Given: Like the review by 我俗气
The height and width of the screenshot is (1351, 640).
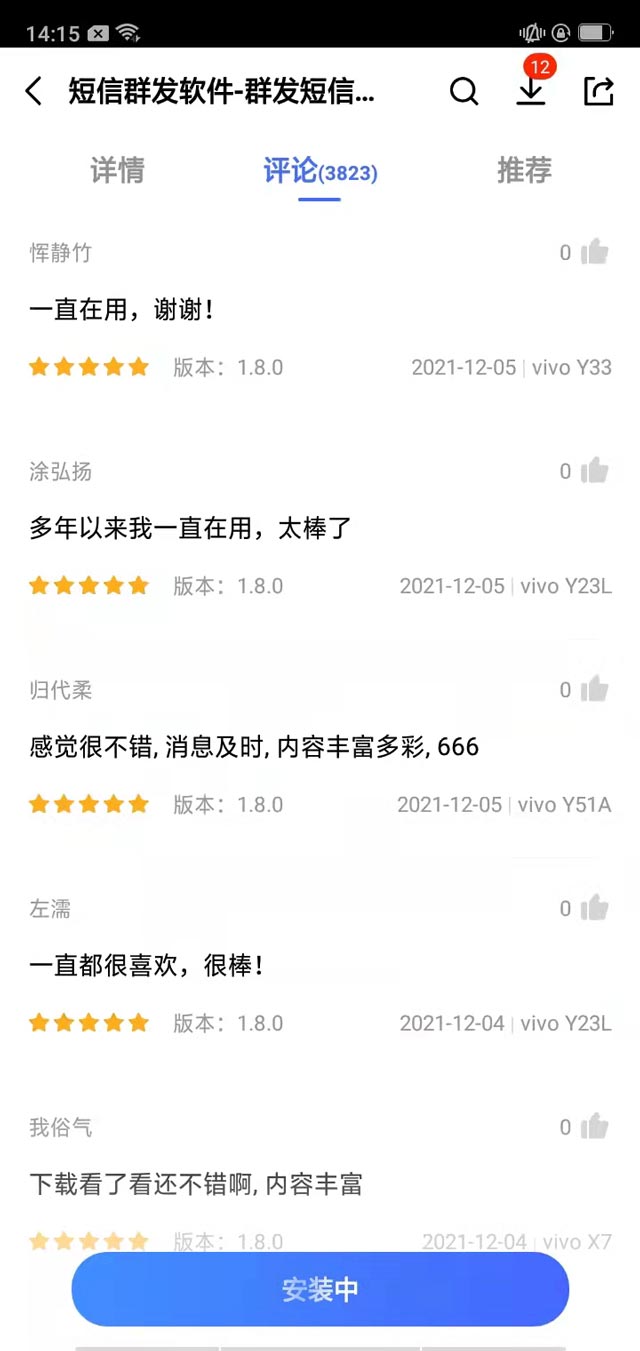Looking at the screenshot, I should pyautogui.click(x=595, y=1127).
